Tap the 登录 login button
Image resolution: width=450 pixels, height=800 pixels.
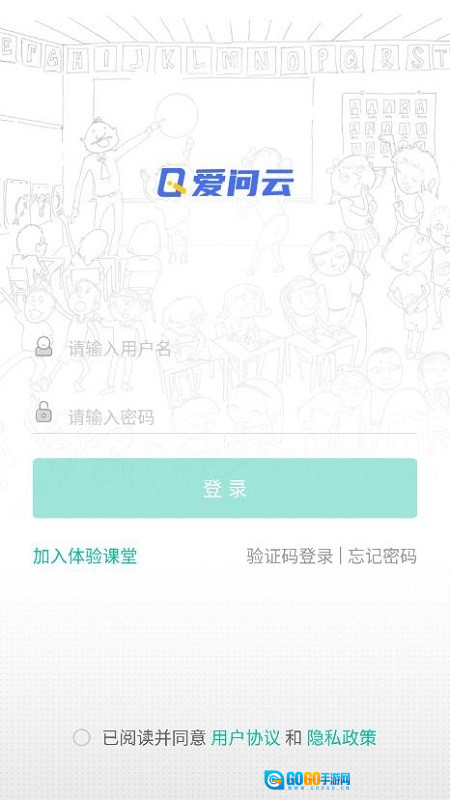224,488
